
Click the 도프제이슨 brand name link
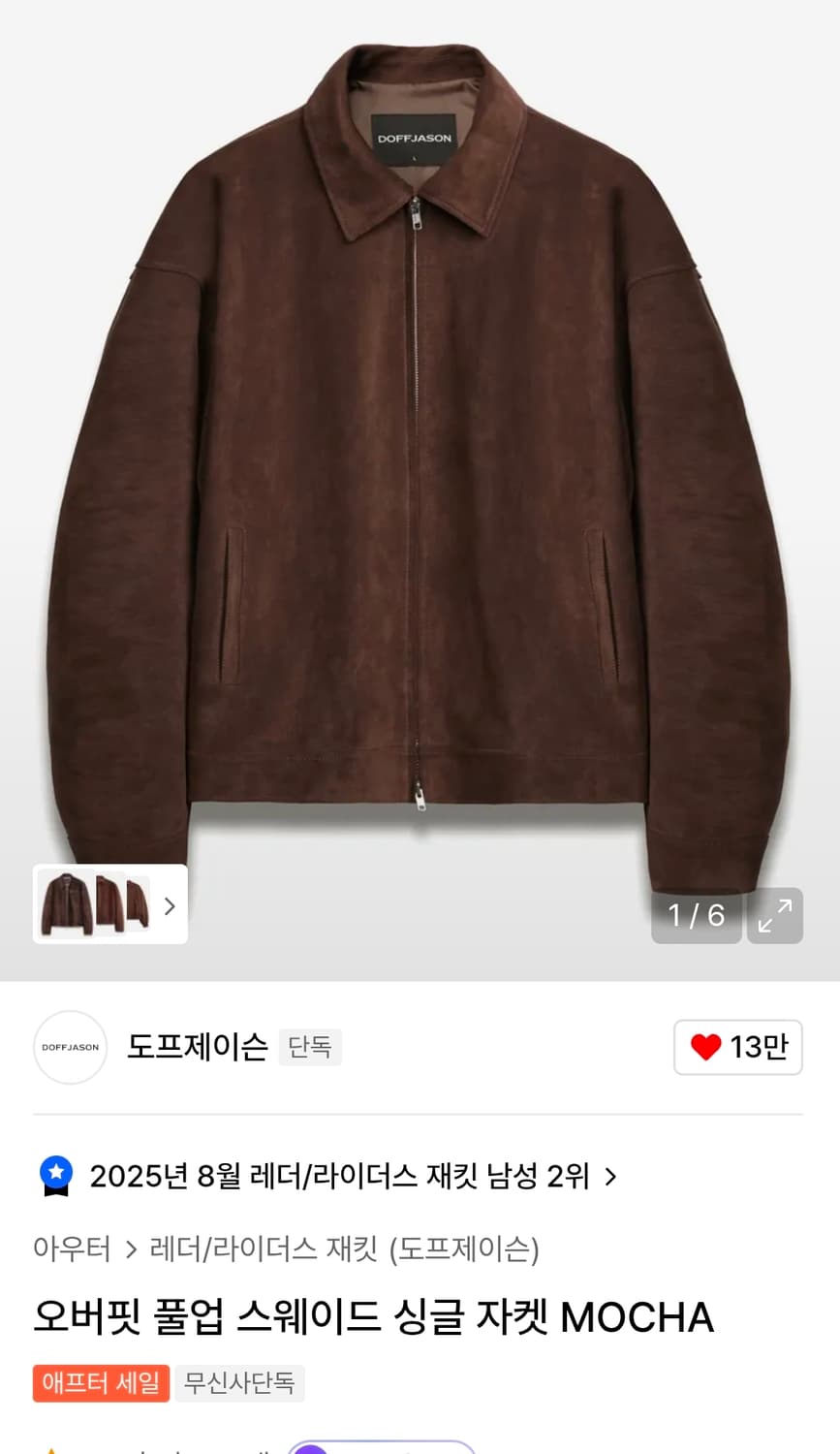tap(197, 1048)
